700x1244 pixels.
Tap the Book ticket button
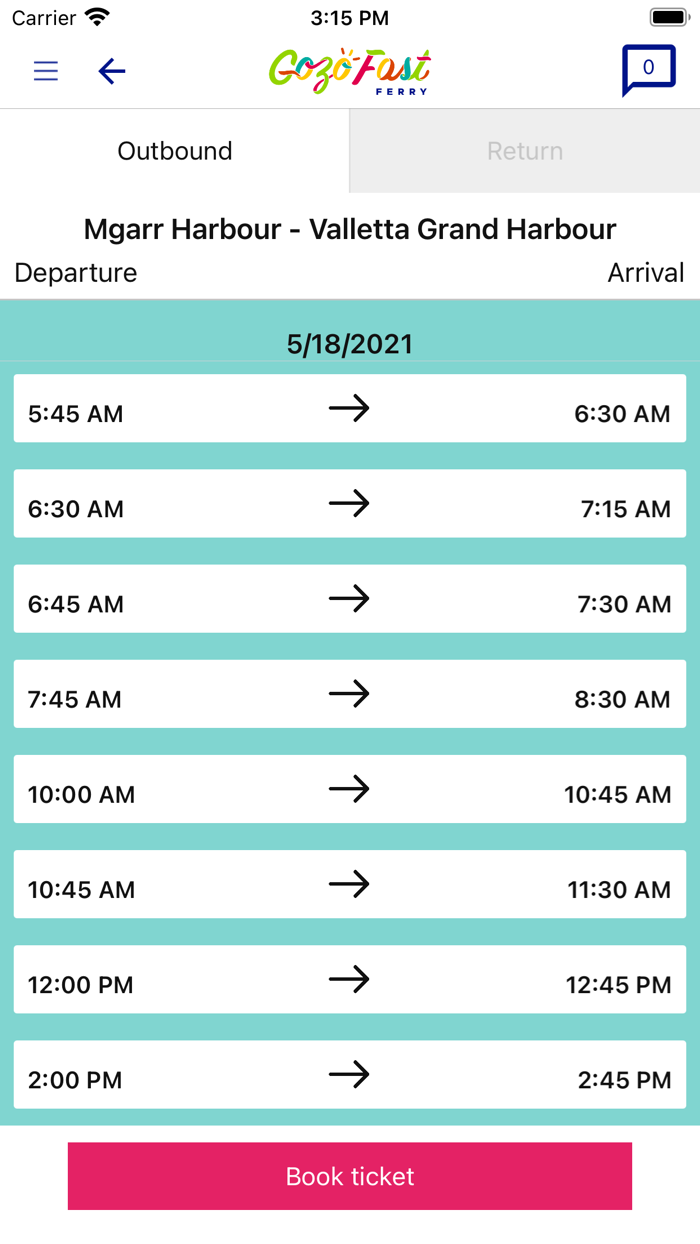[x=350, y=1176]
